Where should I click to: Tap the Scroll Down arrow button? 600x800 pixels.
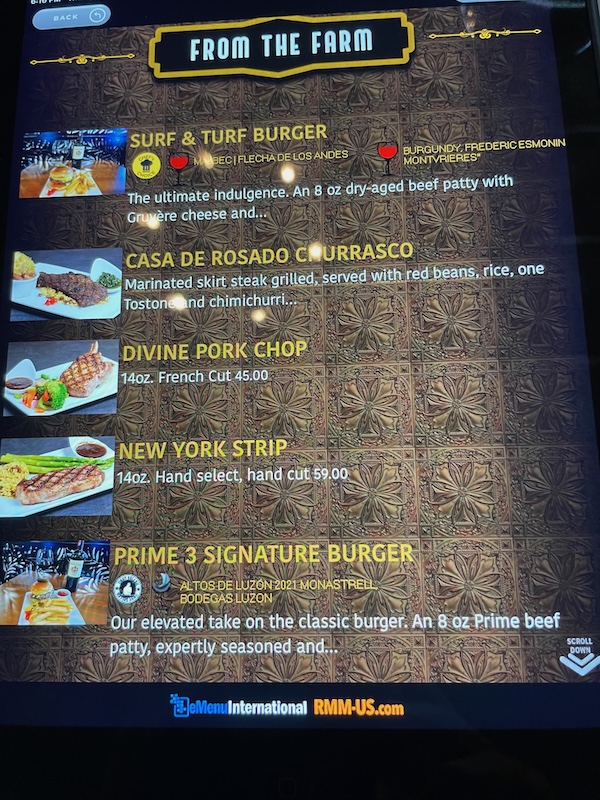(579, 657)
